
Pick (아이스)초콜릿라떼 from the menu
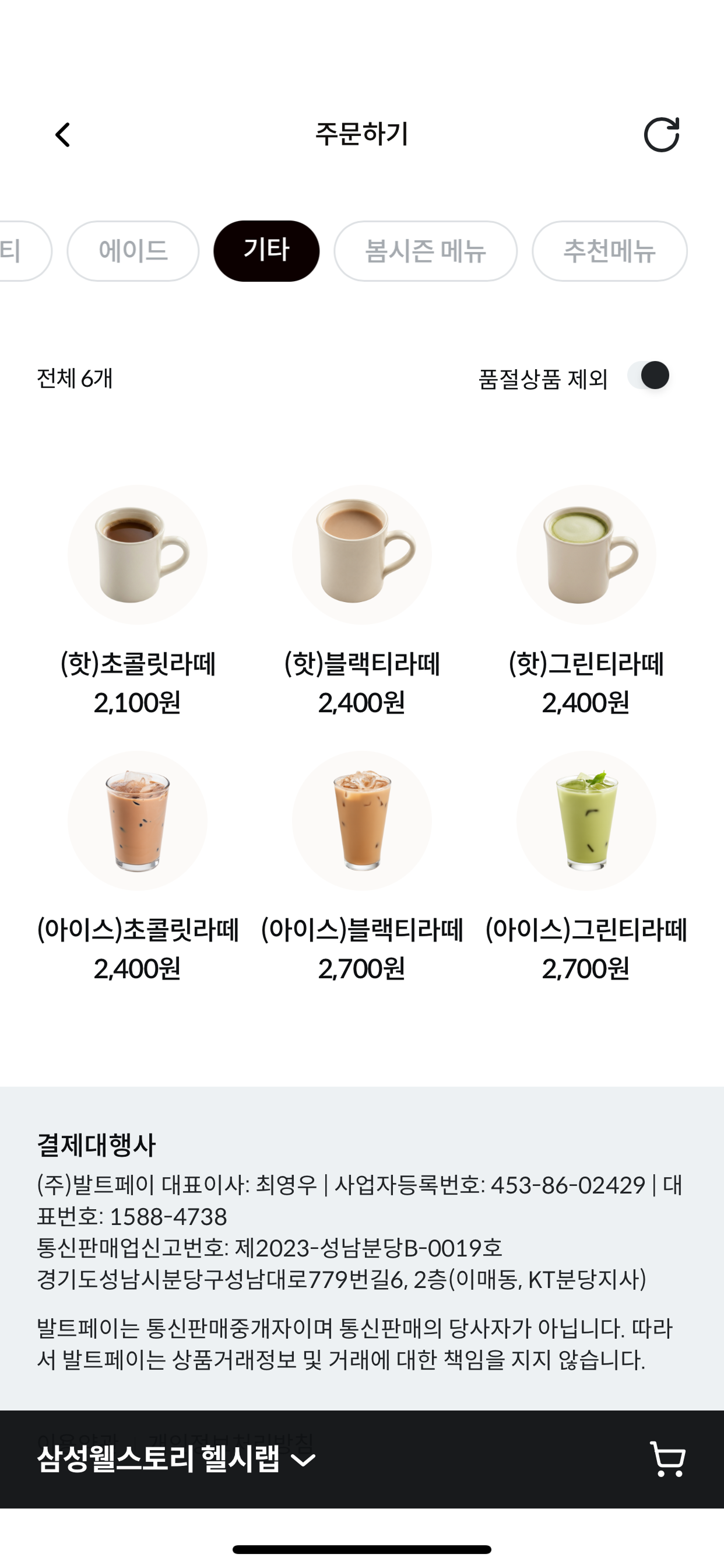tap(138, 867)
